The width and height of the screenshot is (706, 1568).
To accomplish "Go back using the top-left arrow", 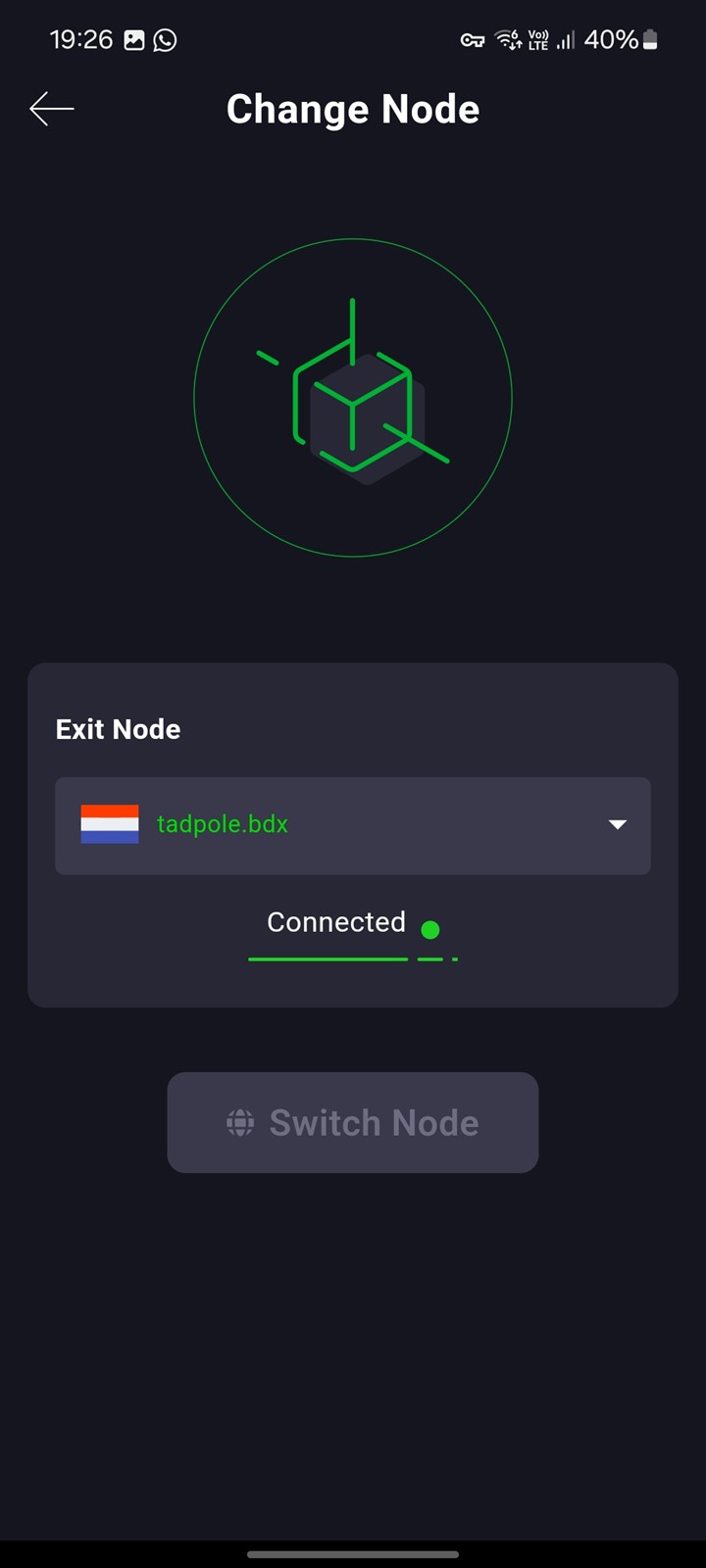I will [x=52, y=109].
